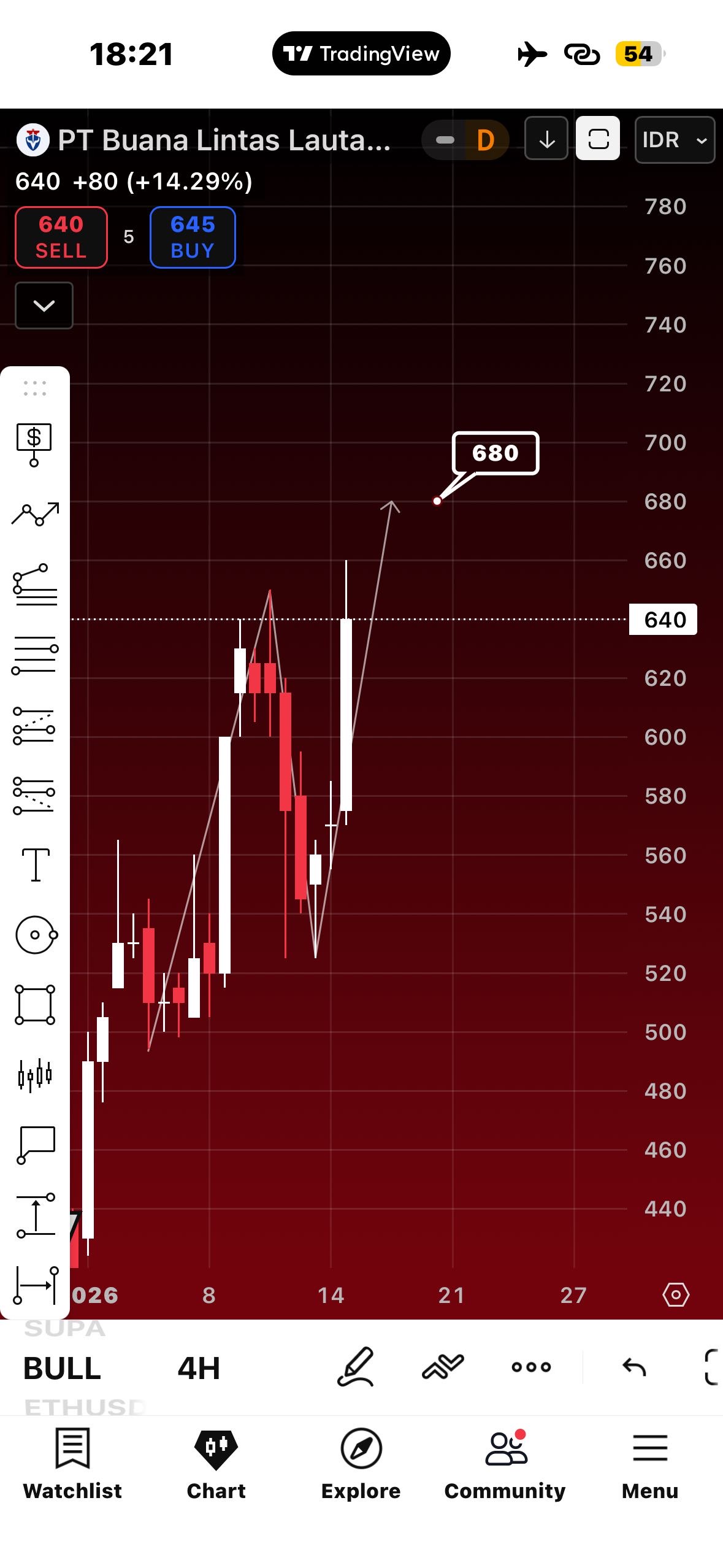
Task: Go to the Explore tab
Action: (361, 1463)
